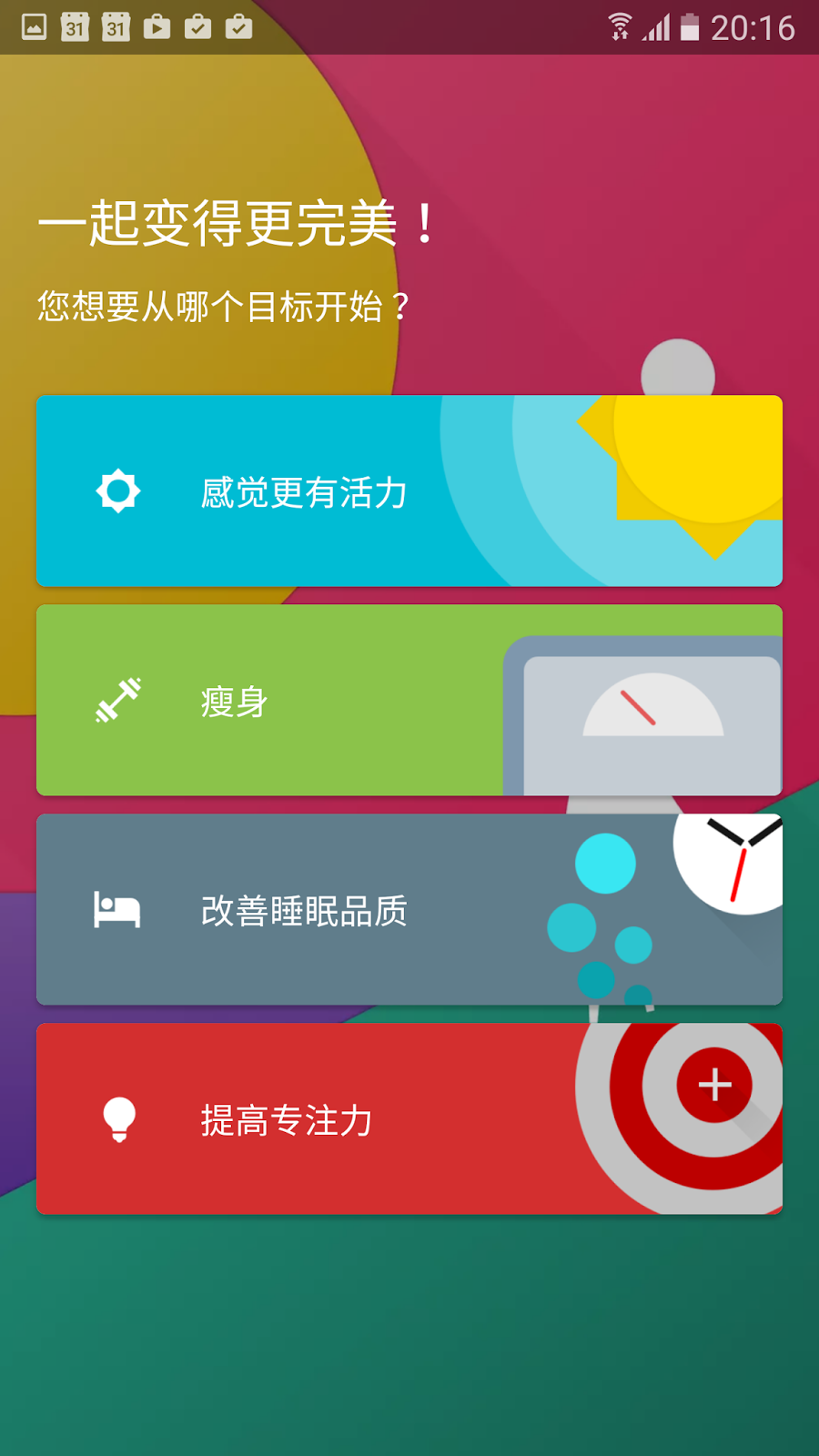This screenshot has width=819, height=1456.
Task: Choose the 瘦身 goal card
Action: point(409,701)
